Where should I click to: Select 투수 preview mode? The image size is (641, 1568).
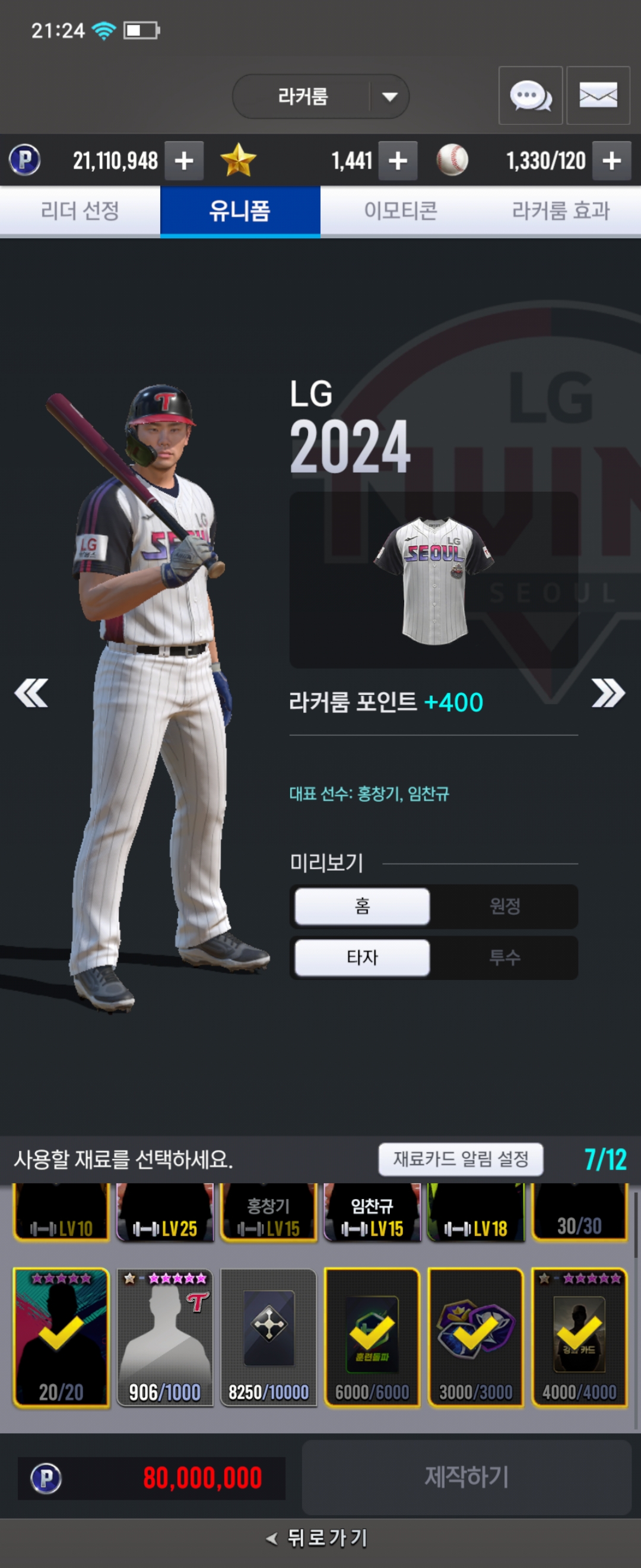(x=504, y=957)
